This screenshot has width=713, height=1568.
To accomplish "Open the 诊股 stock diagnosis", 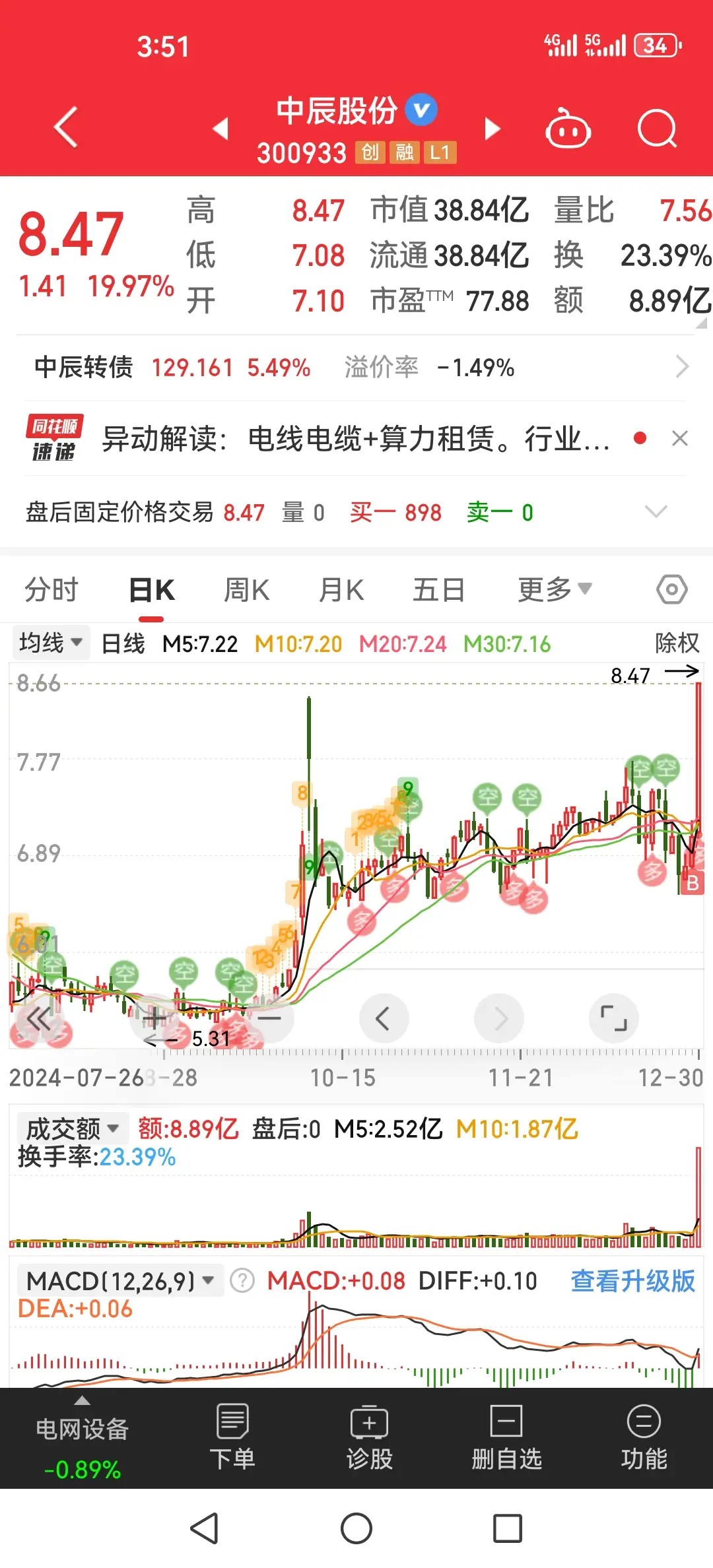I will coord(370,1437).
